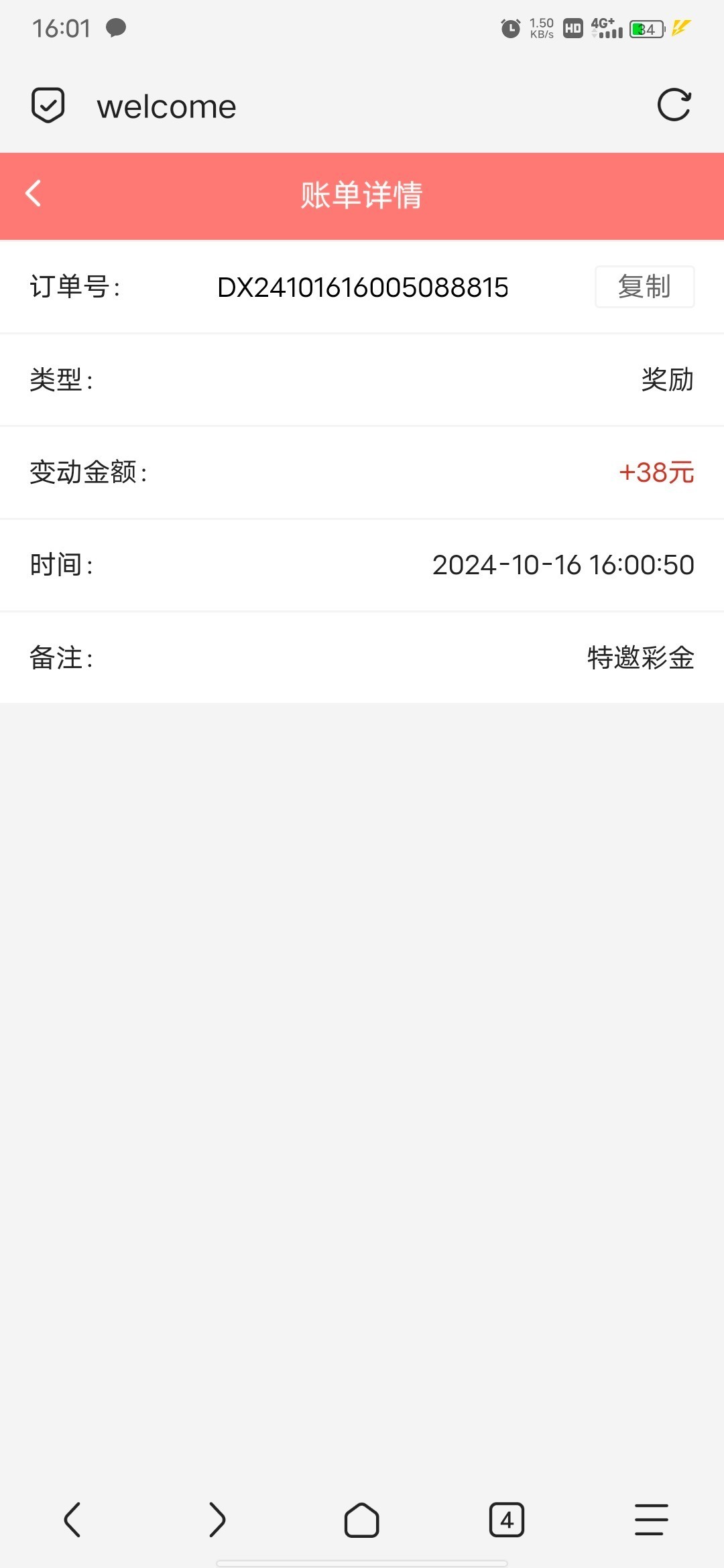Navigate forward in the browser toolbar
Screen dimensions: 724x1568
(x=217, y=1519)
